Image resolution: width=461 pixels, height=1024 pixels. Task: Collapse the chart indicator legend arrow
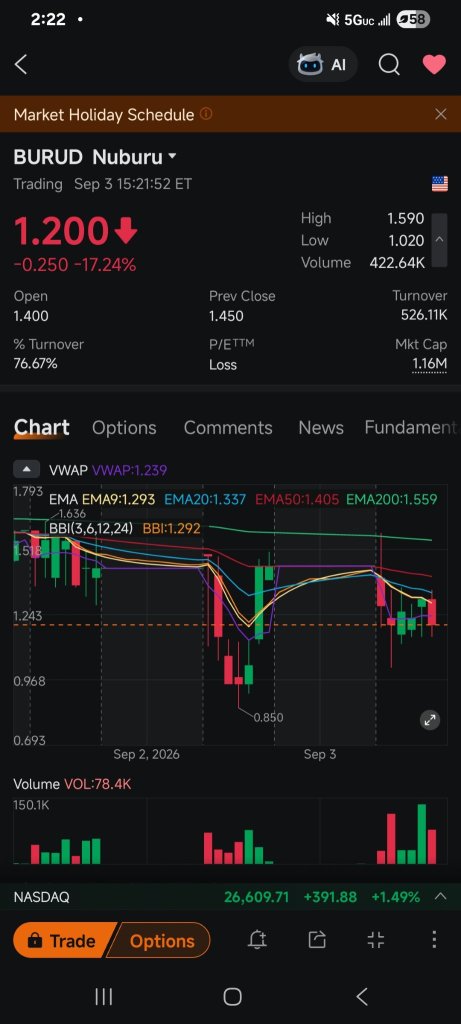click(26, 470)
